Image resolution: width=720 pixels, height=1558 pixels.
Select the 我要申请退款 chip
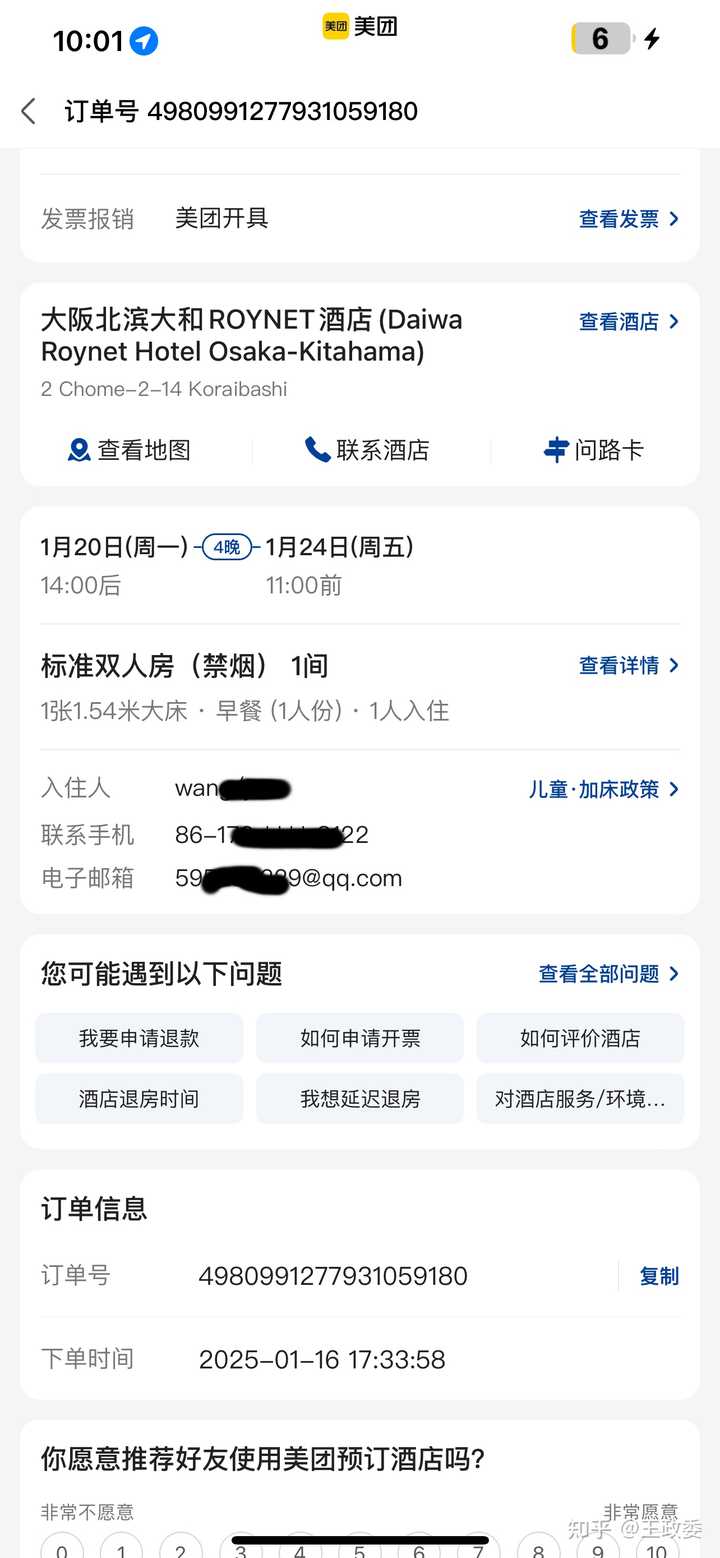139,1038
